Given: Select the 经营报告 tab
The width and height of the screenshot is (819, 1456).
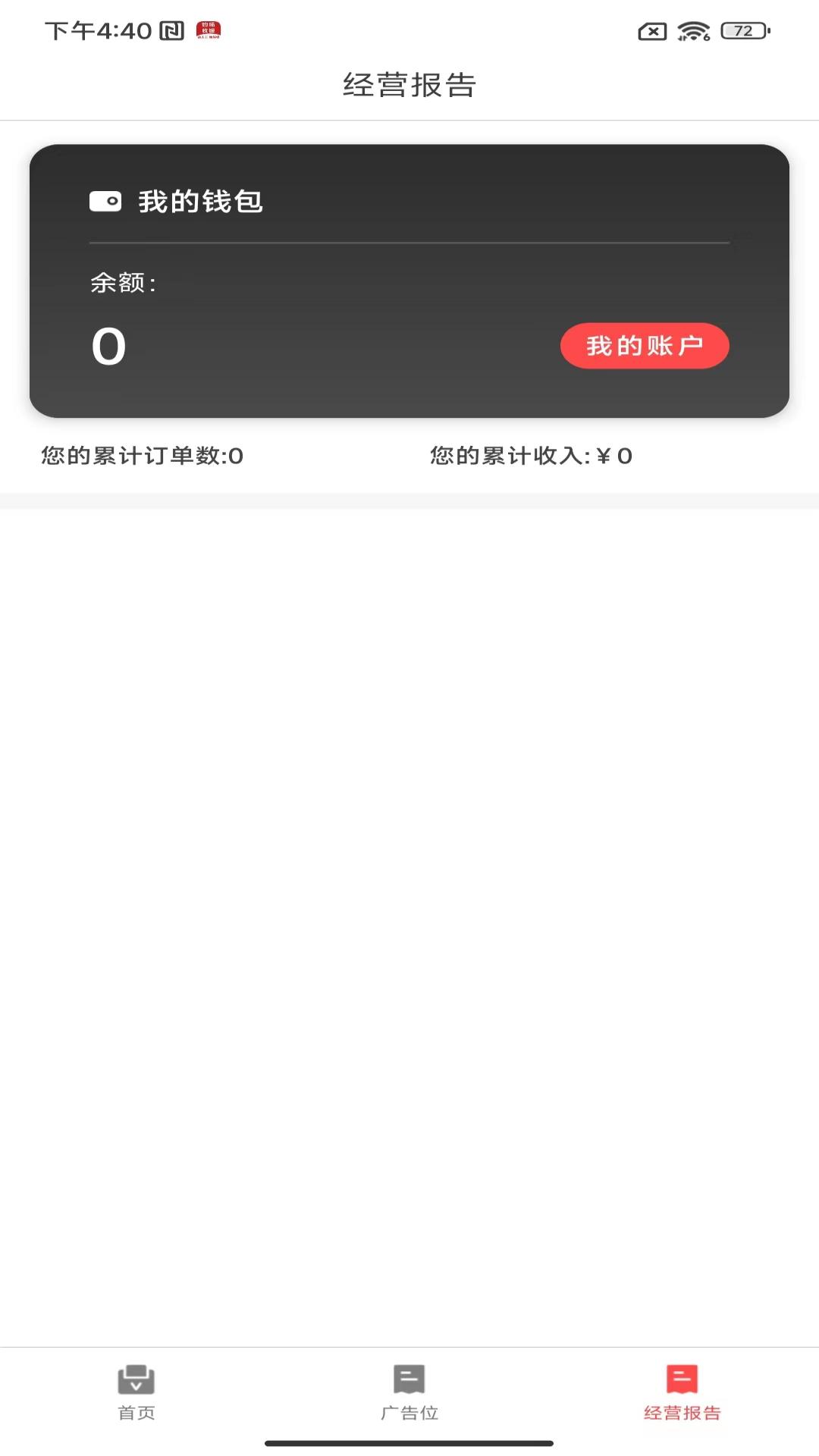Looking at the screenshot, I should 682,1392.
